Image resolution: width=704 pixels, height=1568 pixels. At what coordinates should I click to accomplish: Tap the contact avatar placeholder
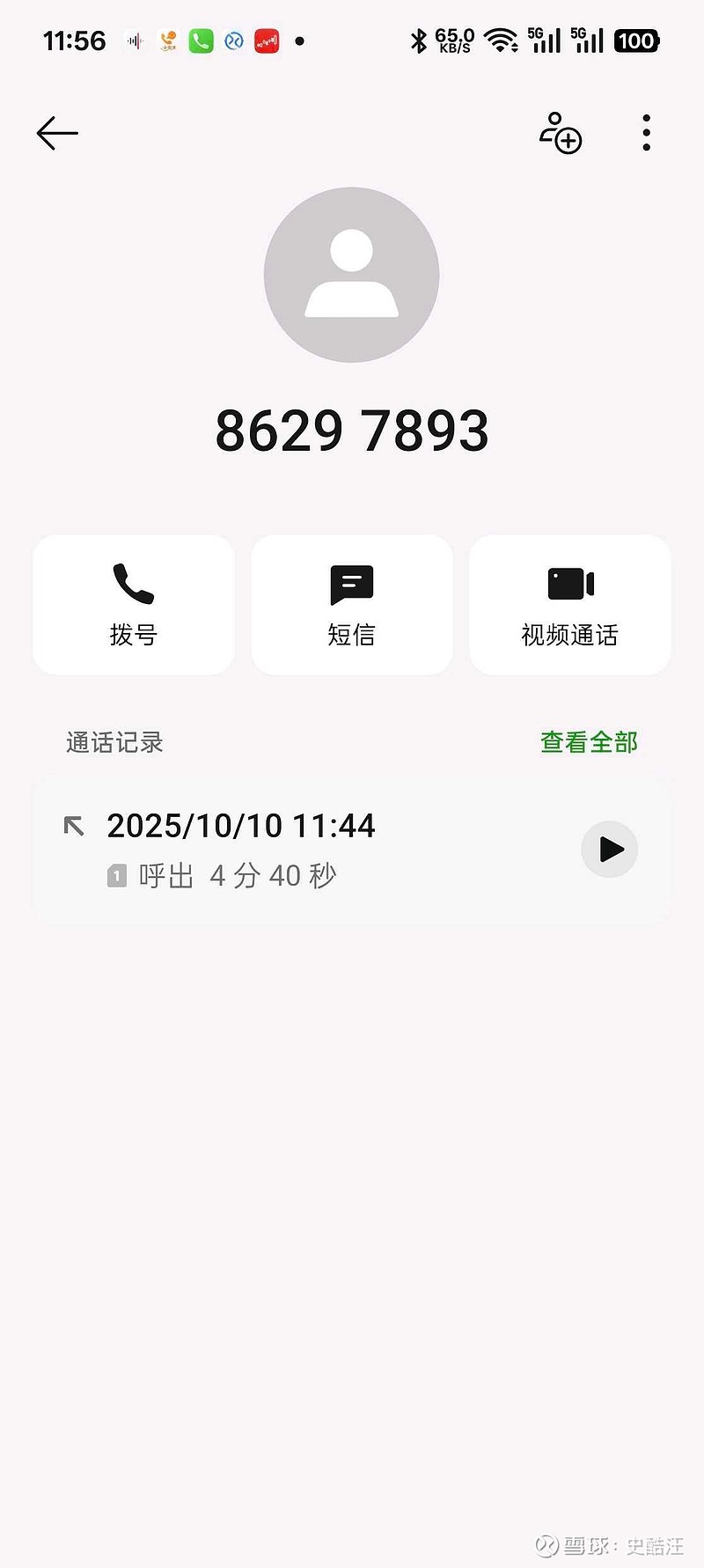pyautogui.click(x=352, y=275)
